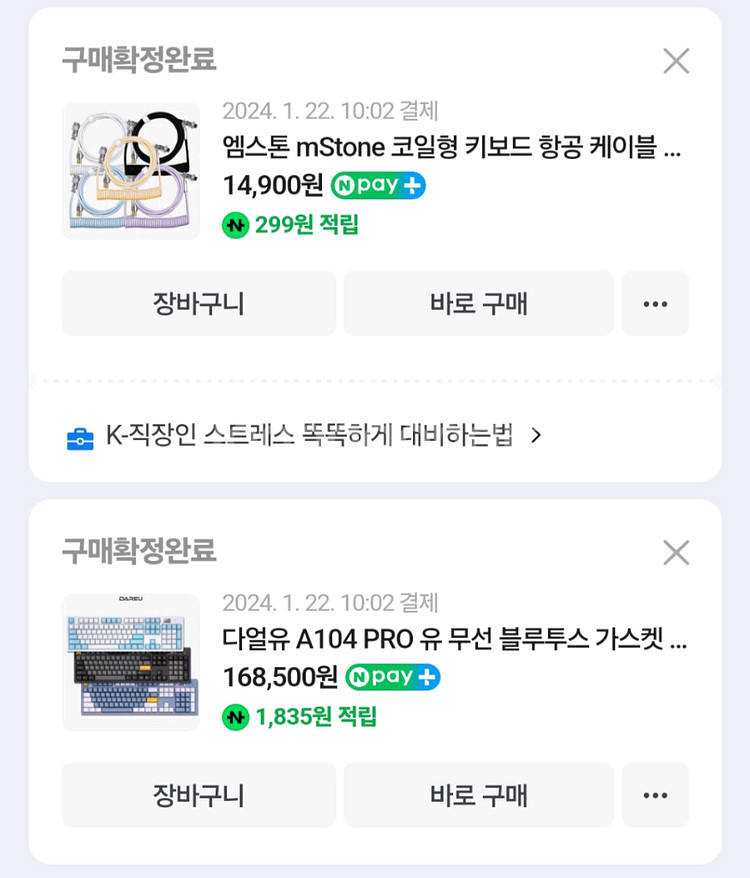Dismiss the 다얼유 A104 PRO order card
This screenshot has height=878, width=750.
[676, 552]
